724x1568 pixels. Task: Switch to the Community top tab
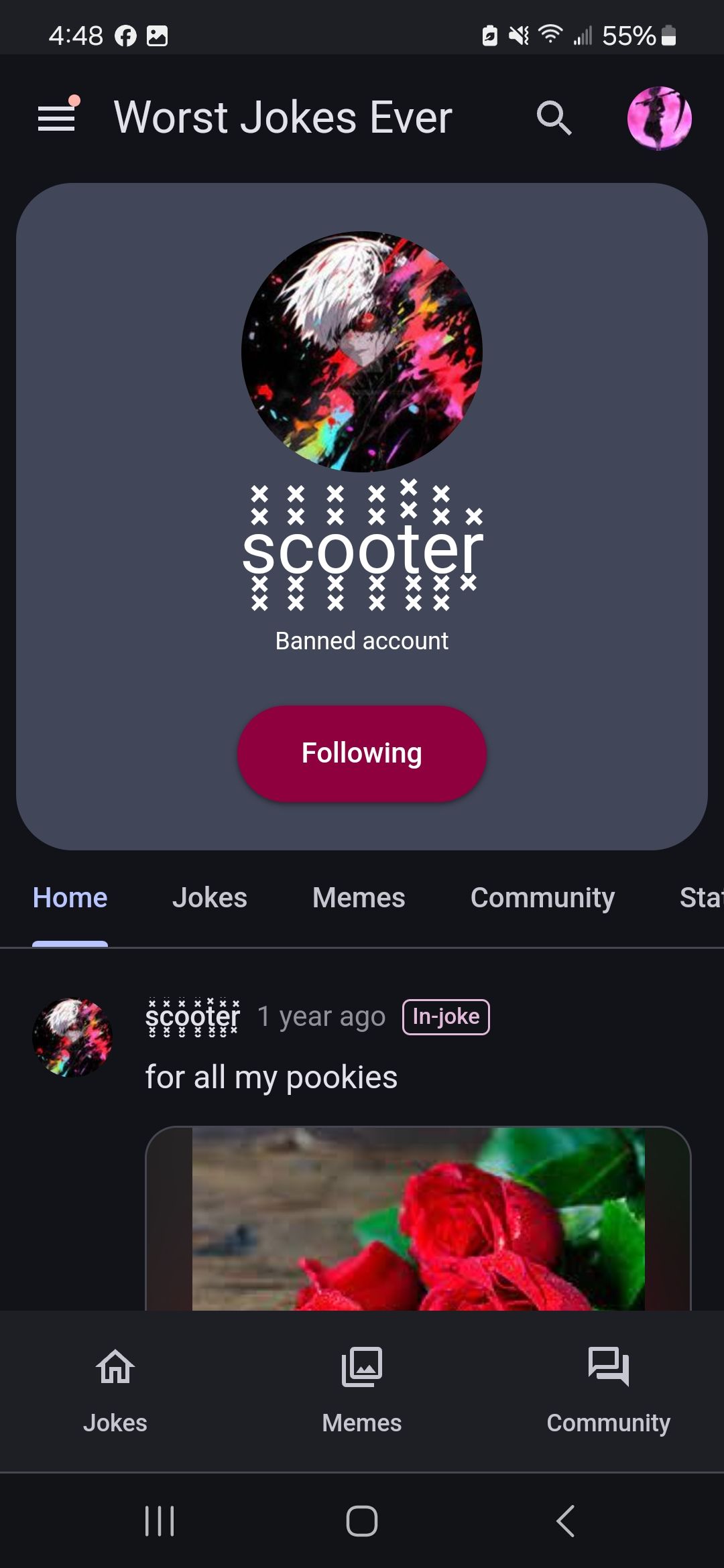click(x=542, y=898)
